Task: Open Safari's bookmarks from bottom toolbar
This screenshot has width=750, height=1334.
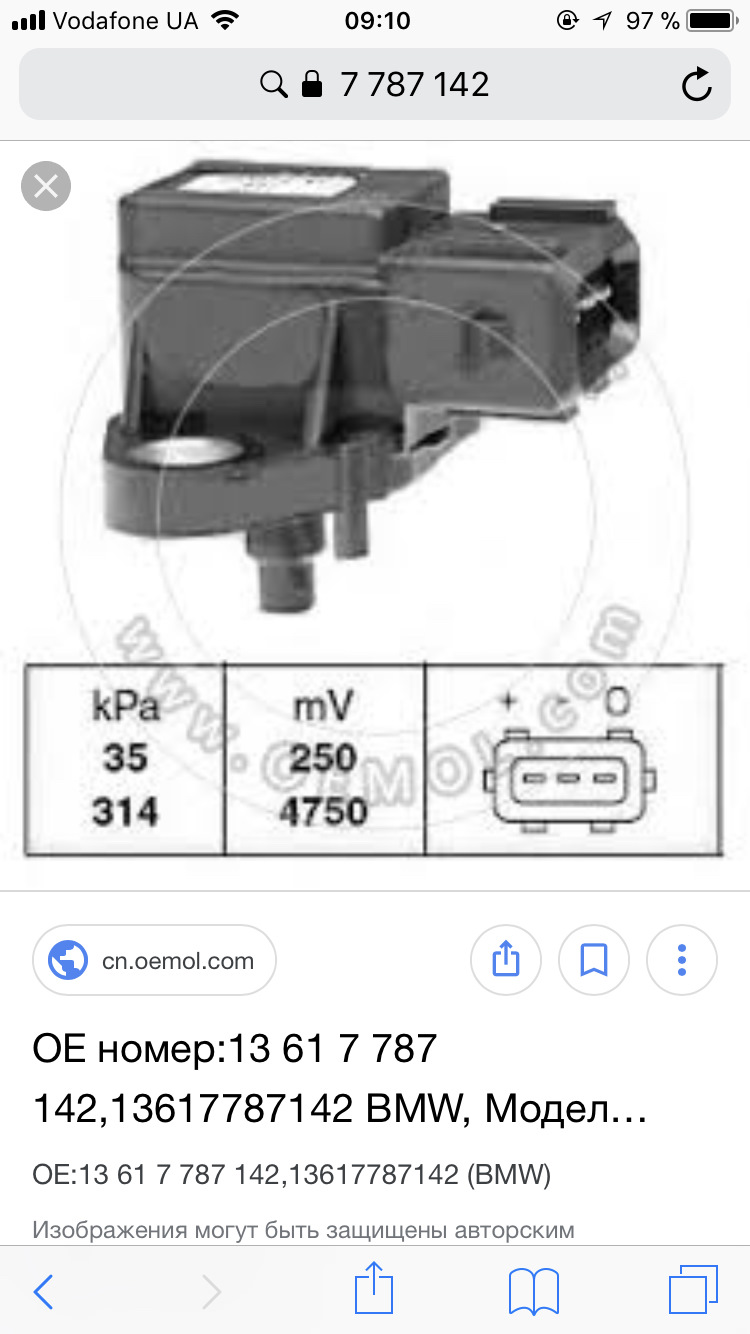Action: (533, 1291)
